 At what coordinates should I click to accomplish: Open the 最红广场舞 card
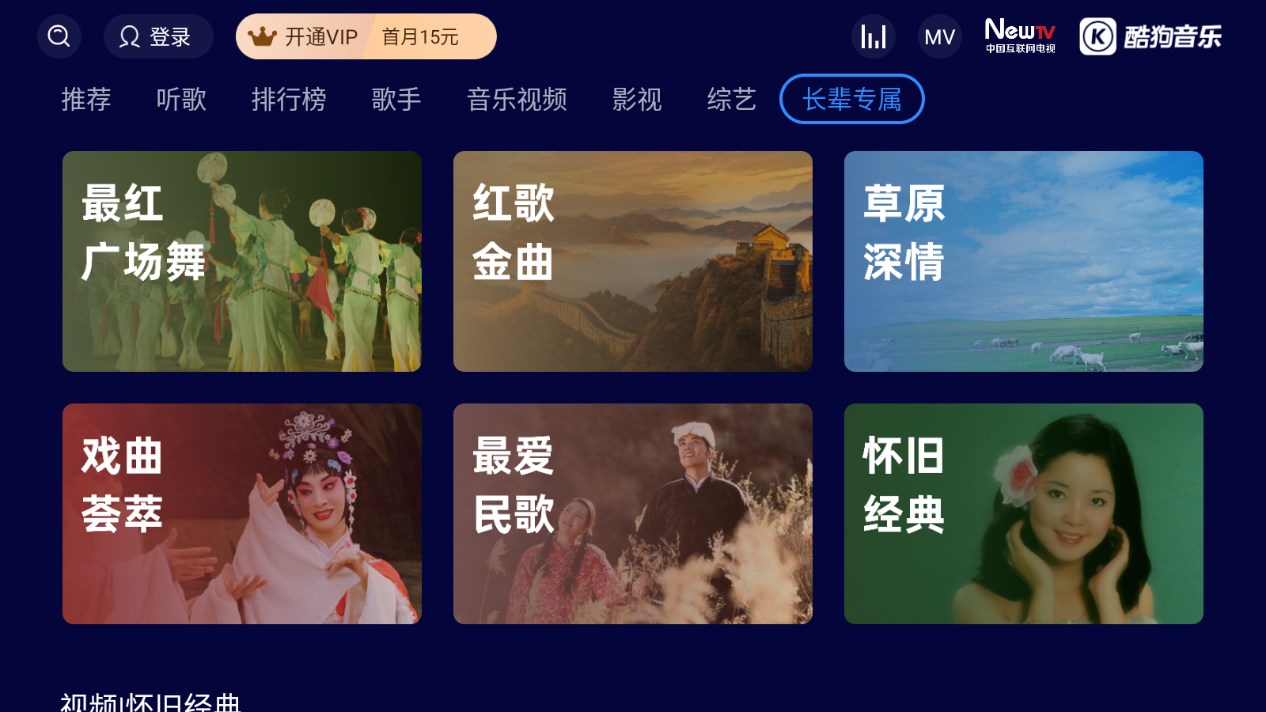[242, 261]
